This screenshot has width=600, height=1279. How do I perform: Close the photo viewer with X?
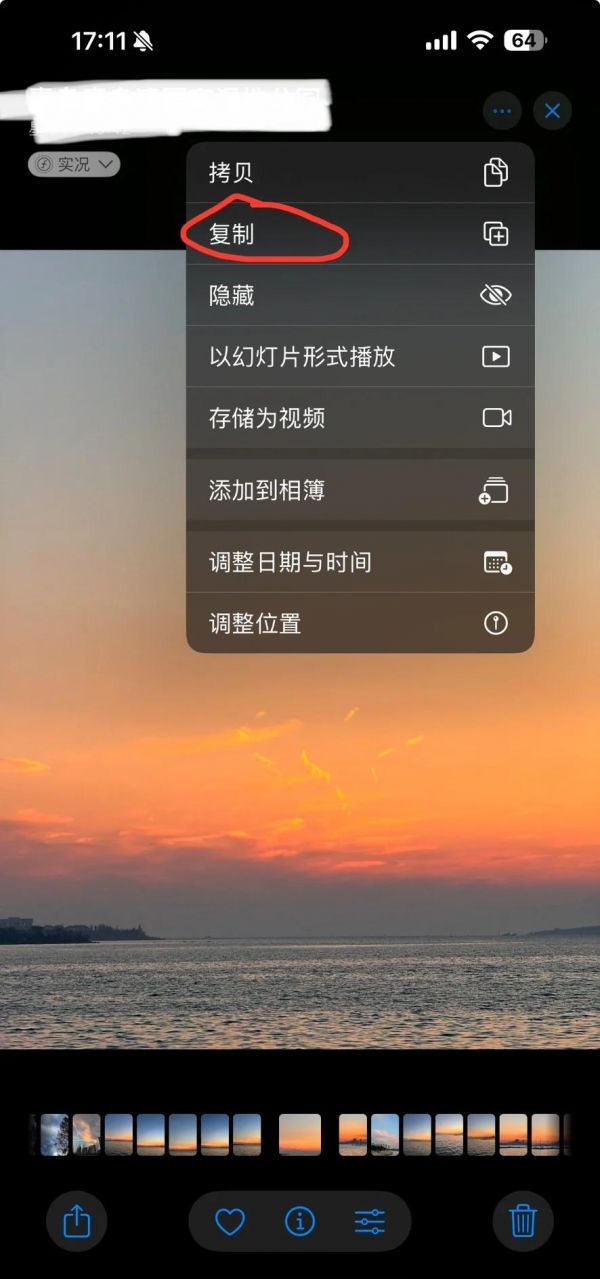552,111
